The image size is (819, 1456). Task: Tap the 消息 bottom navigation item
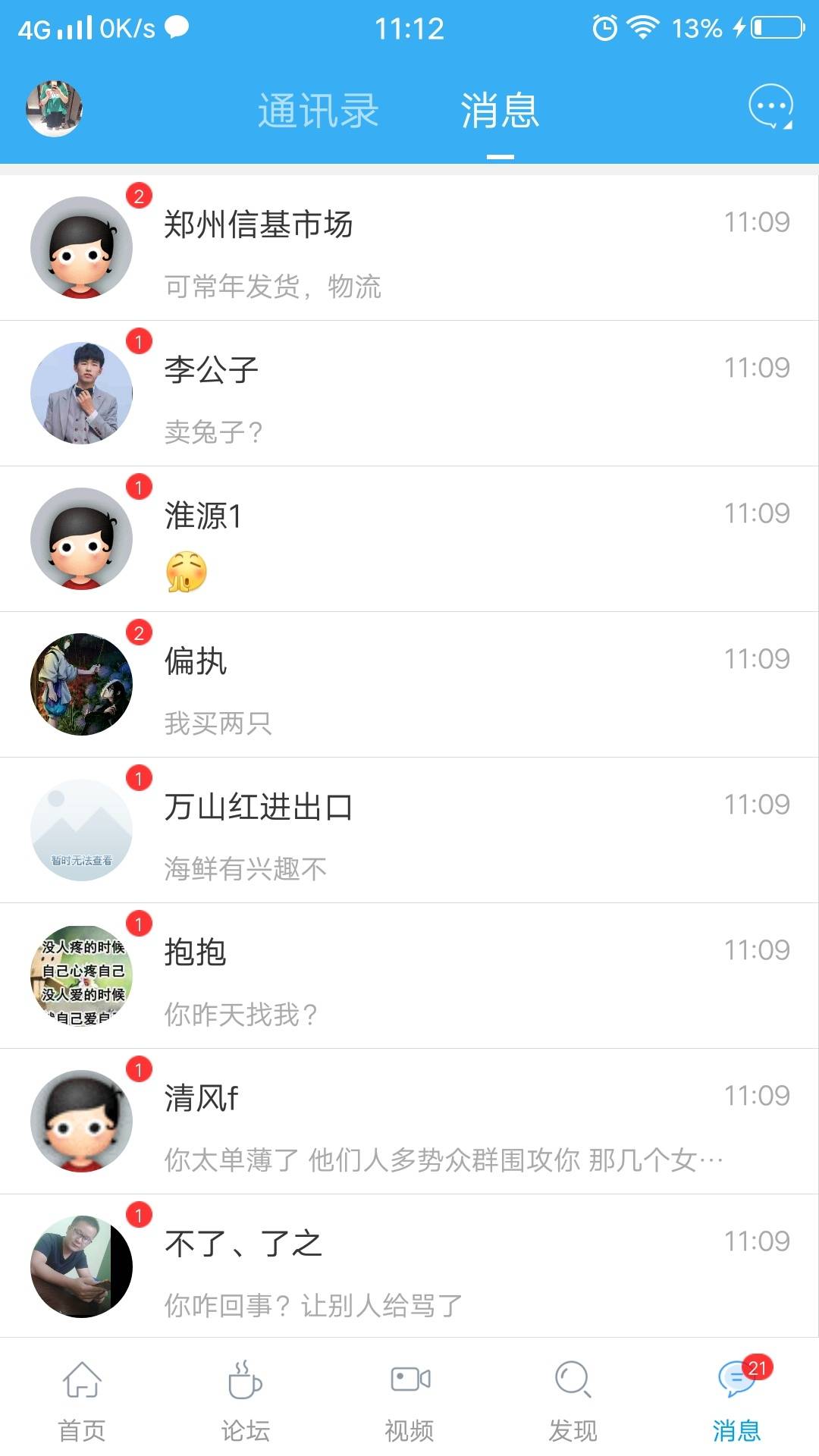point(737,1401)
